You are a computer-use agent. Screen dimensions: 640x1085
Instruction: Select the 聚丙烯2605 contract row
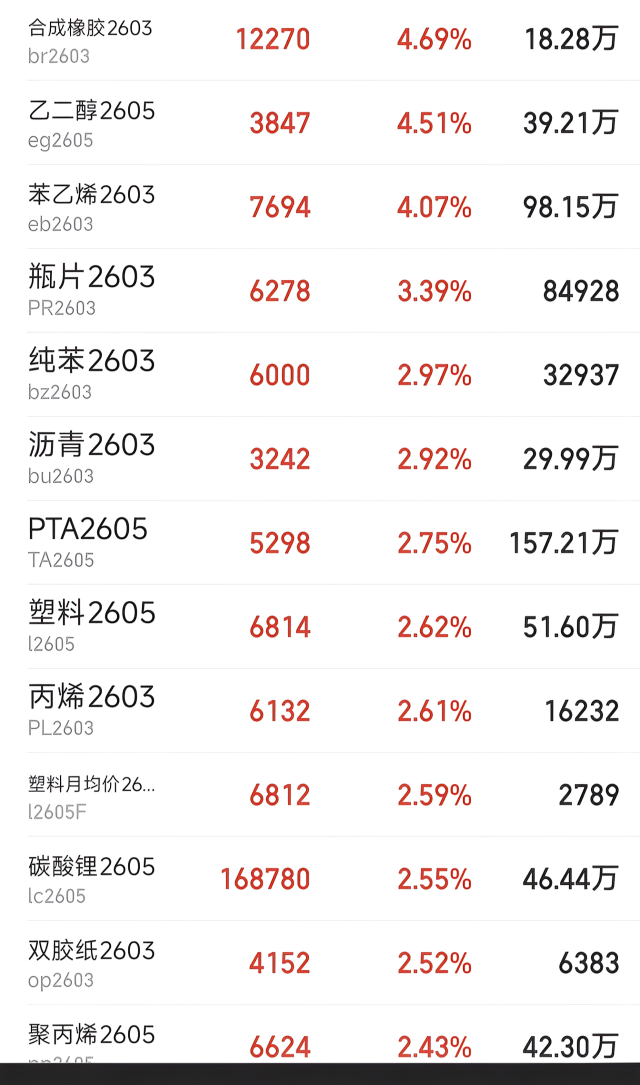[320, 1034]
